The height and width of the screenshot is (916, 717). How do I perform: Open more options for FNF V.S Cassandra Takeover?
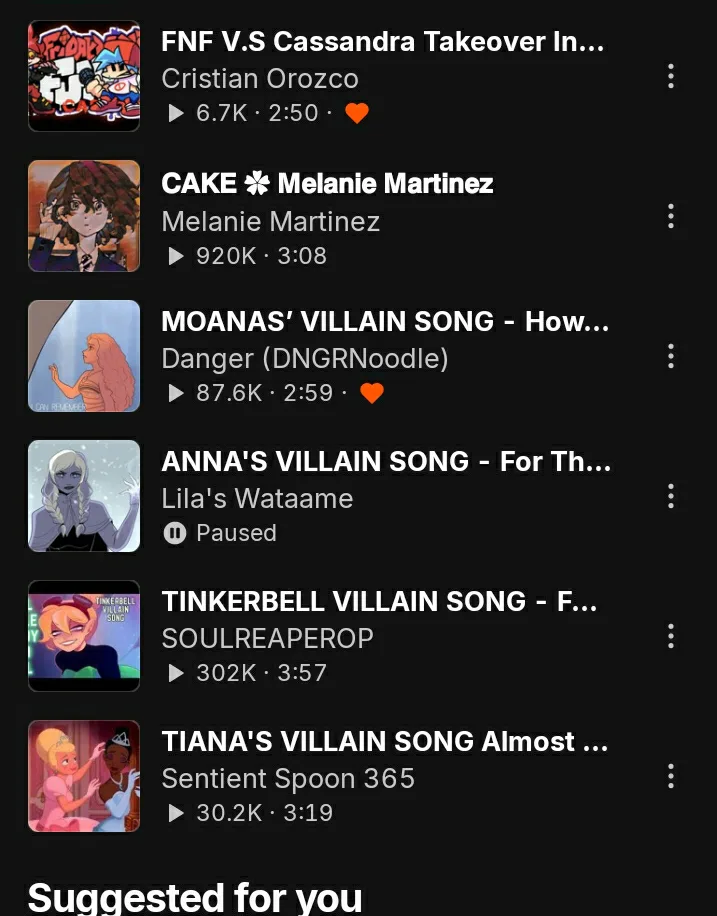[x=670, y=76]
